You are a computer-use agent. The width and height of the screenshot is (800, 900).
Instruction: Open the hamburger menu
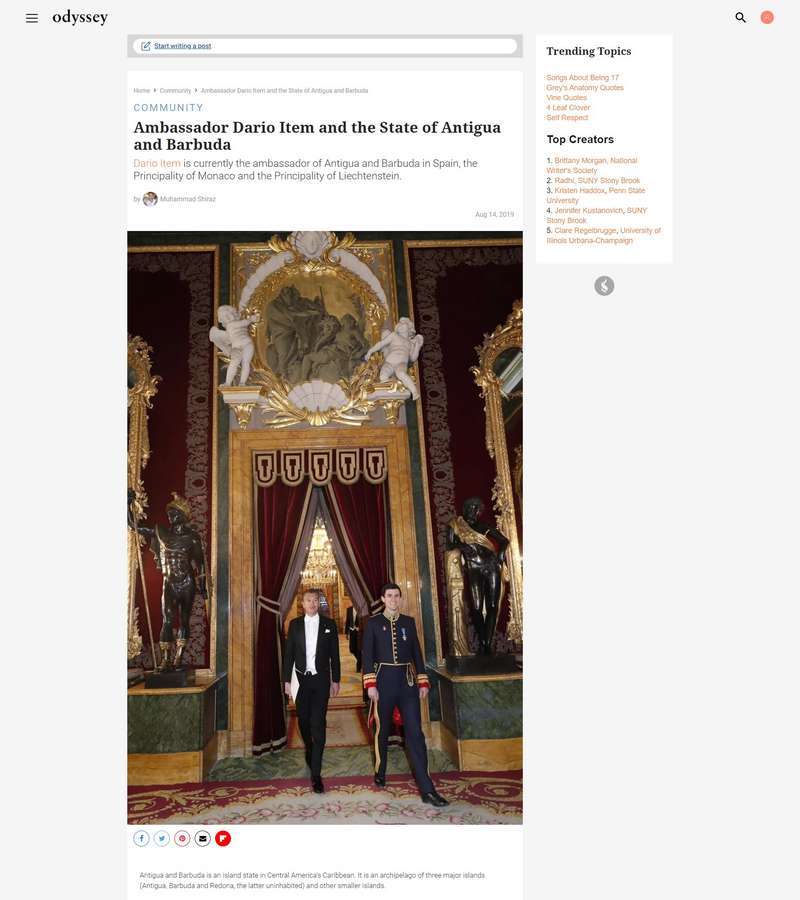click(32, 18)
